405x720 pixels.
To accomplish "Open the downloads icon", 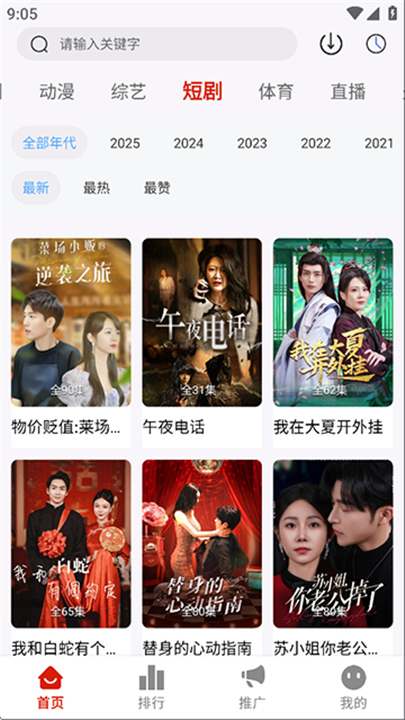I will click(331, 44).
